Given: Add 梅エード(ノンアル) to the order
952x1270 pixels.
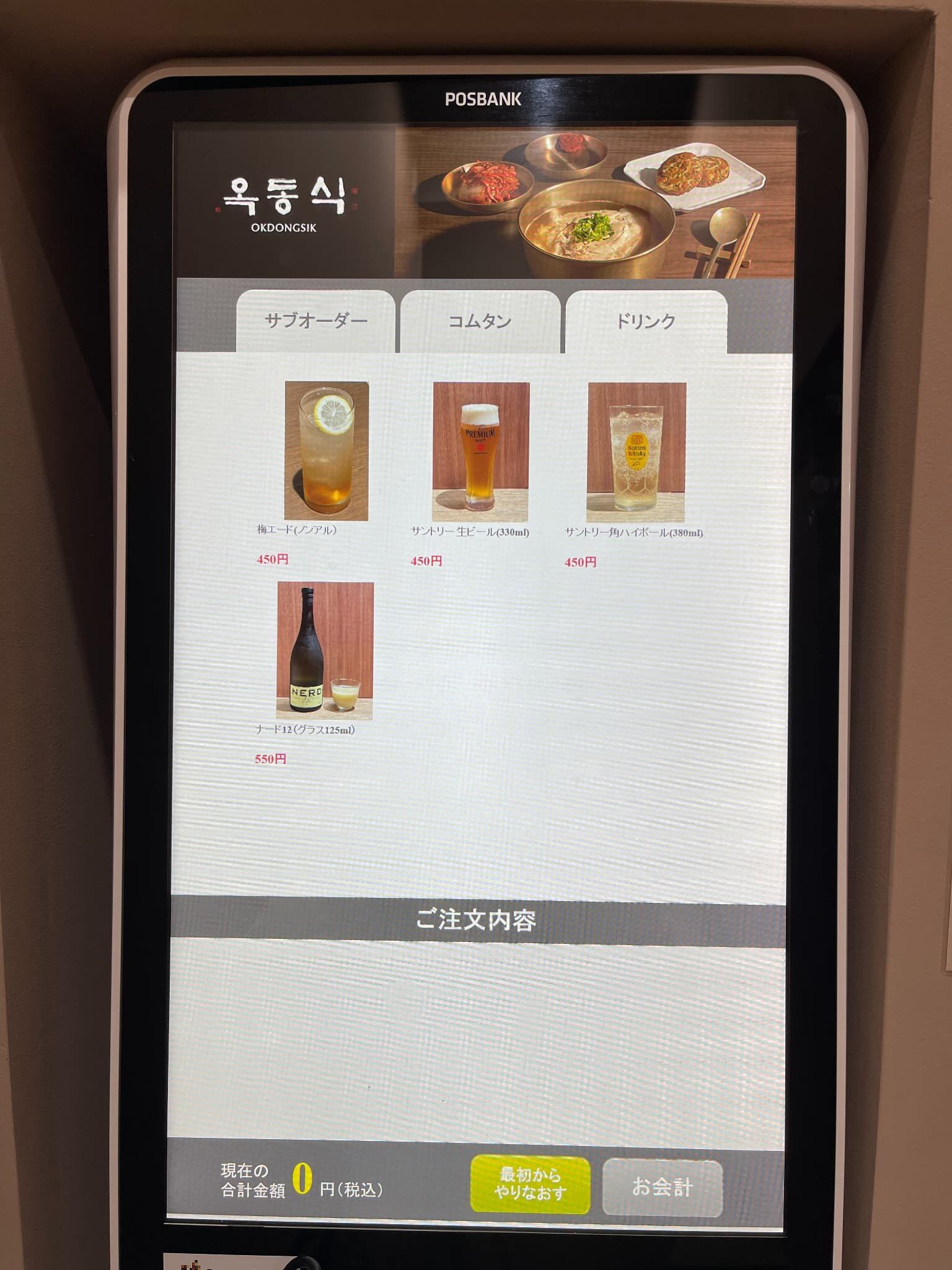Looking at the screenshot, I should [x=326, y=451].
